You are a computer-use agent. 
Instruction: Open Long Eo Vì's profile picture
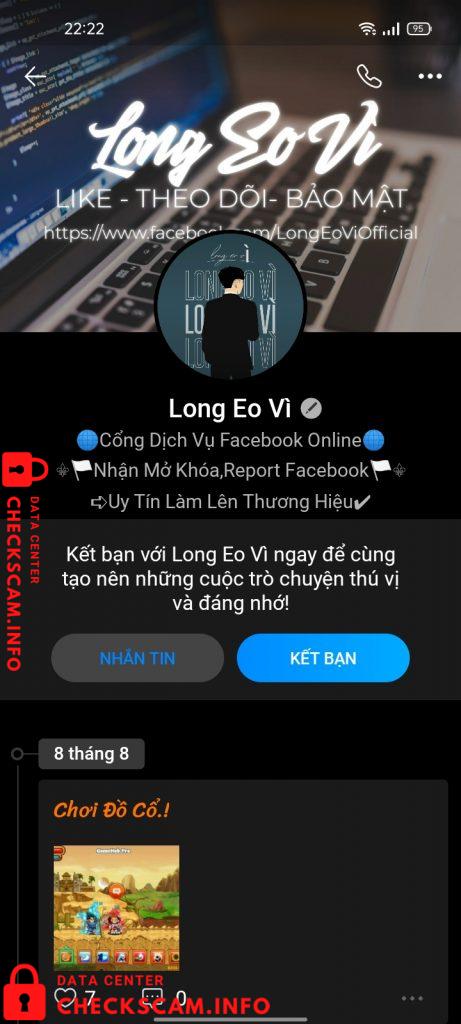[230, 304]
